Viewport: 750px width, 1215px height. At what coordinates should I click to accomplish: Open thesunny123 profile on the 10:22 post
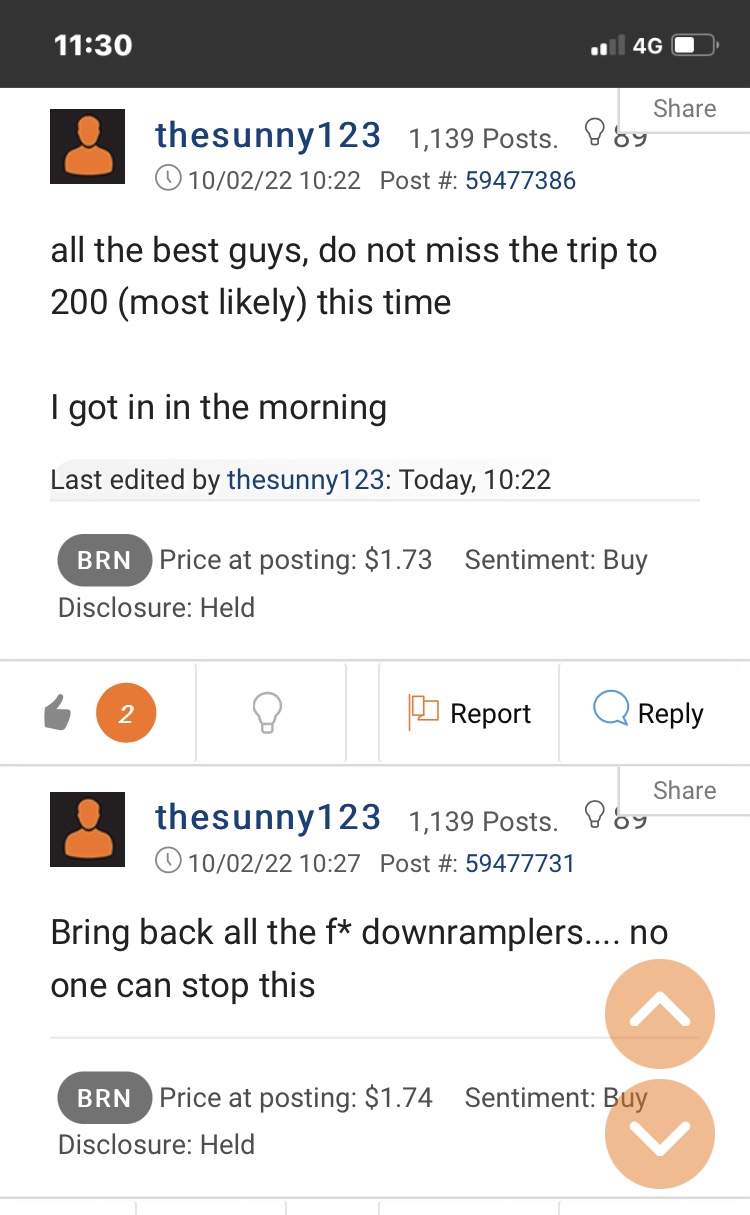click(268, 135)
